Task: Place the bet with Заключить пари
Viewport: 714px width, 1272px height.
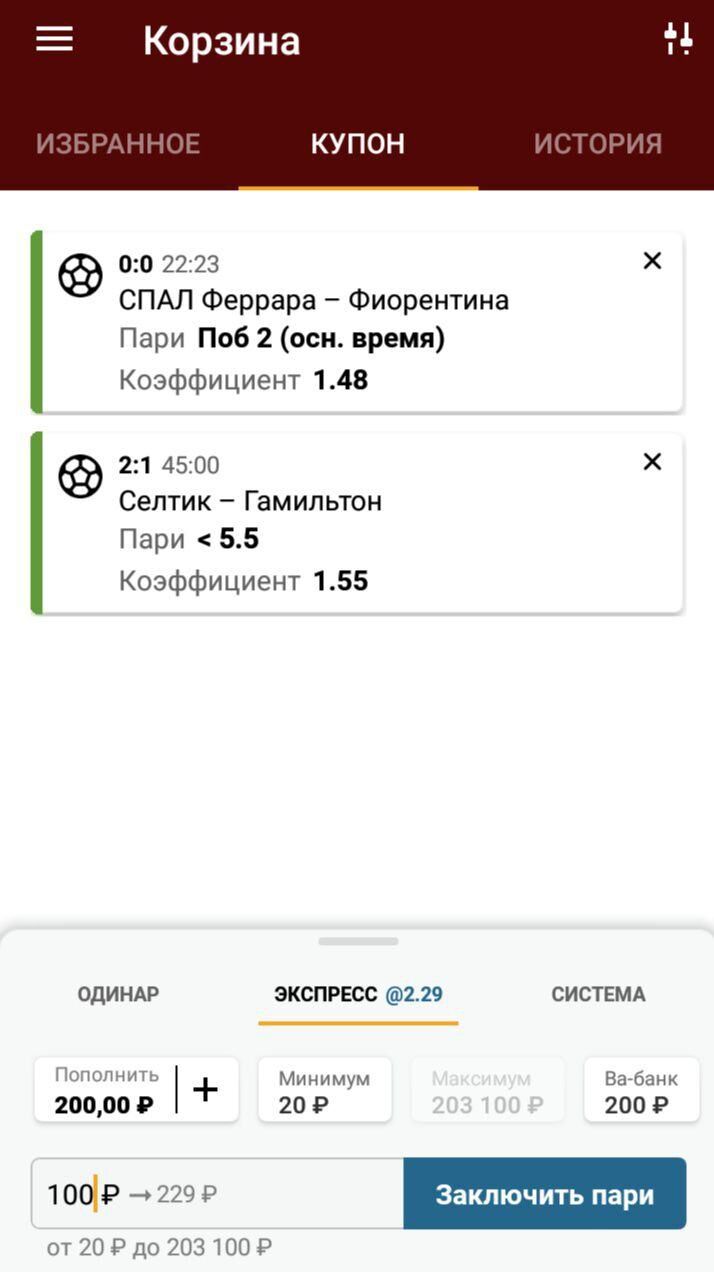Action: pyautogui.click(x=545, y=1194)
